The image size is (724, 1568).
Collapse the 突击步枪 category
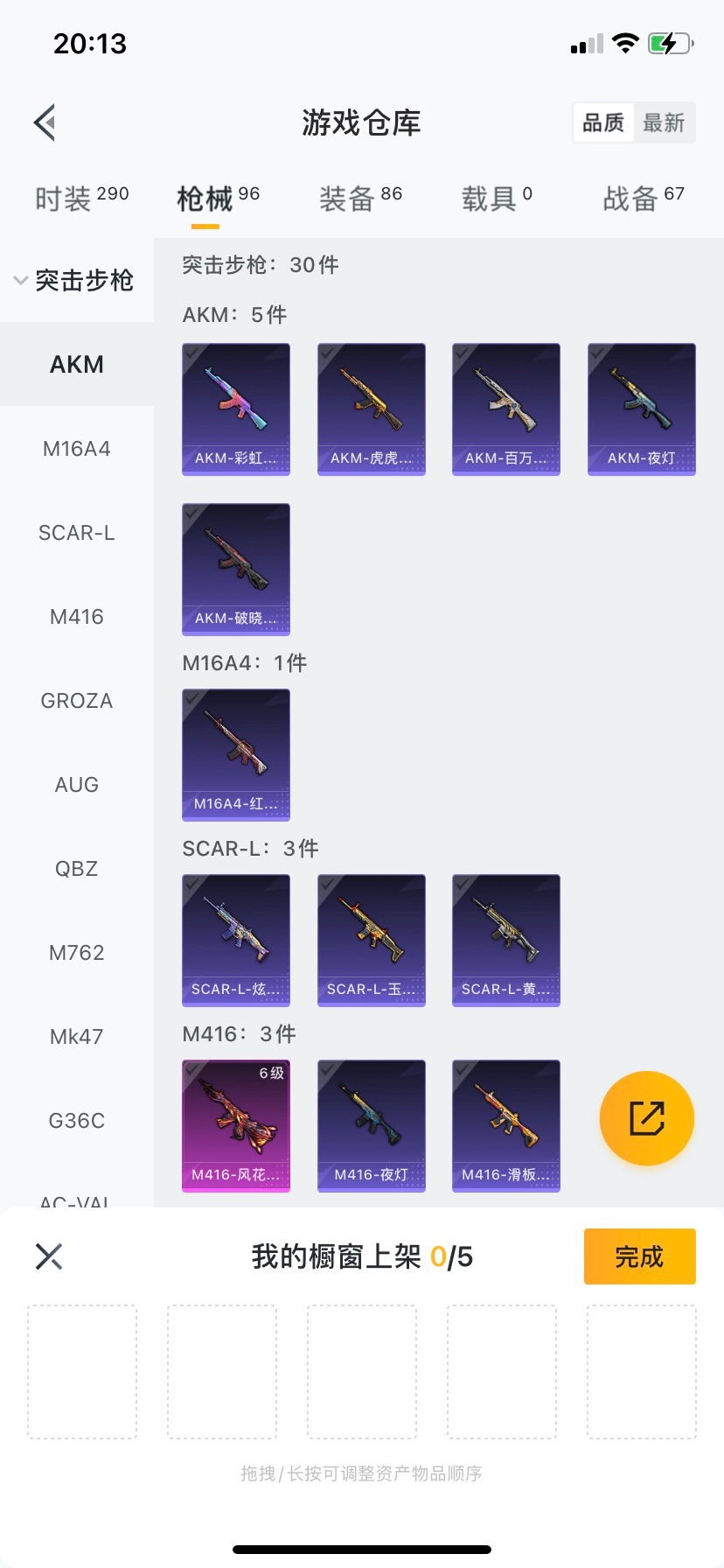pos(75,280)
